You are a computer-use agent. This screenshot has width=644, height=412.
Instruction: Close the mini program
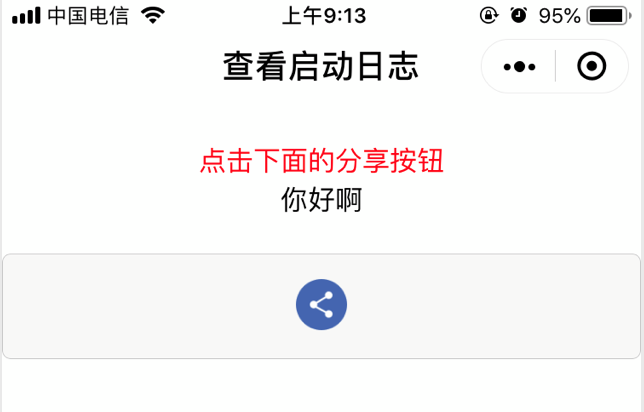(592, 67)
